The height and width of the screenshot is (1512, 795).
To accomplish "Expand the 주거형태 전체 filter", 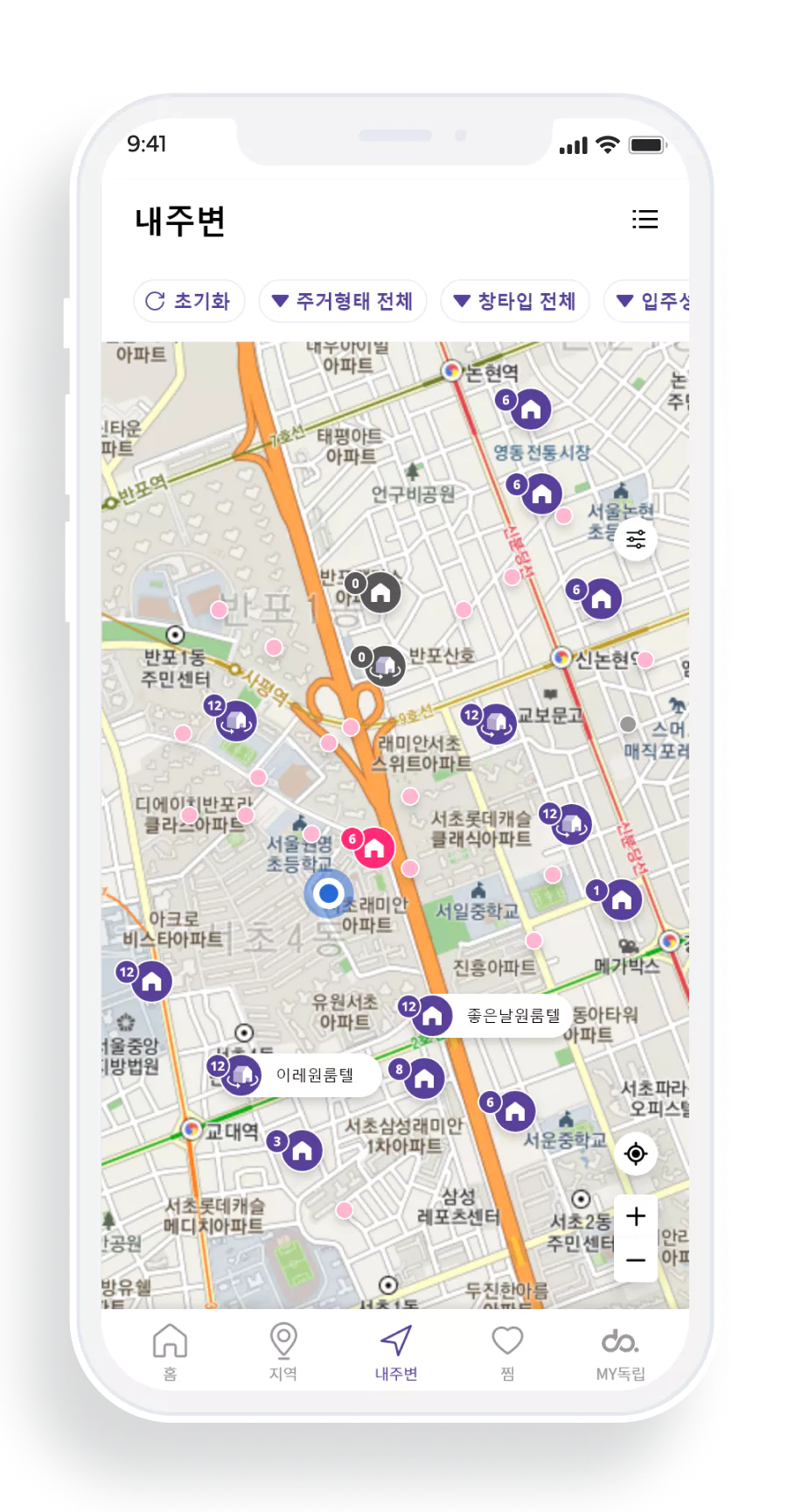I will click(x=343, y=301).
